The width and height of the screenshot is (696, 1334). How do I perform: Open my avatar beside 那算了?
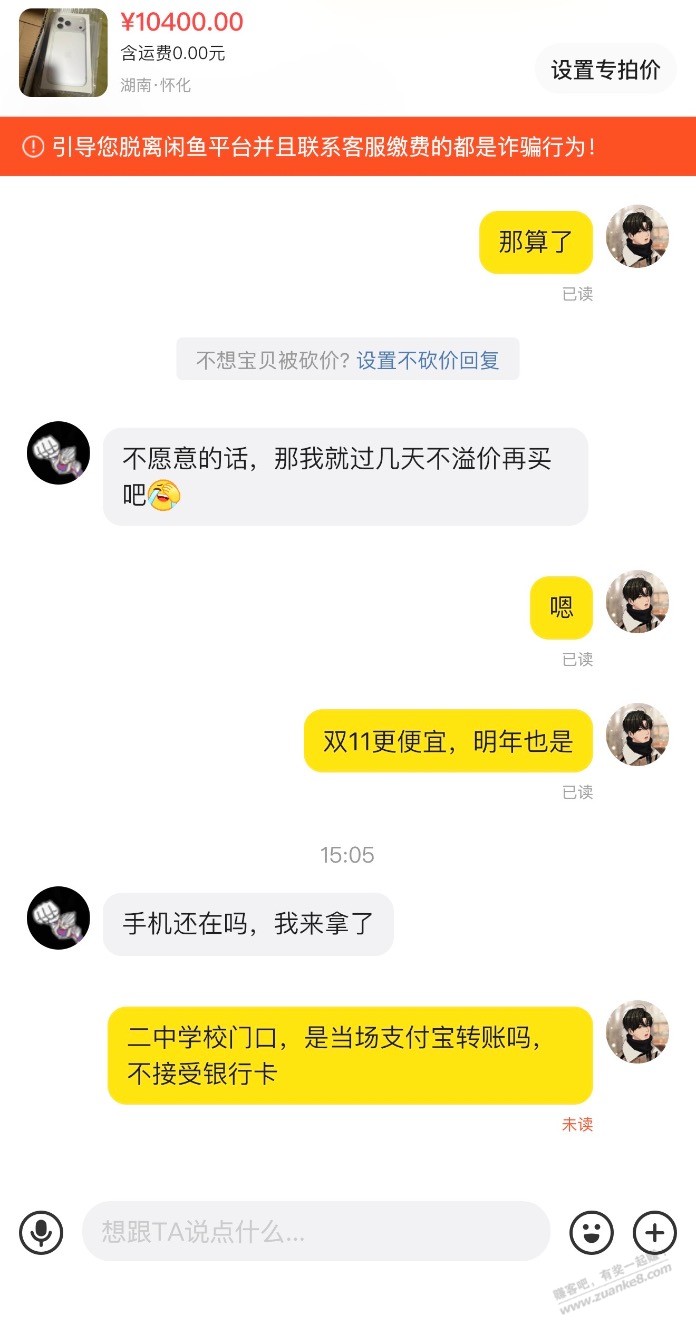(x=637, y=237)
